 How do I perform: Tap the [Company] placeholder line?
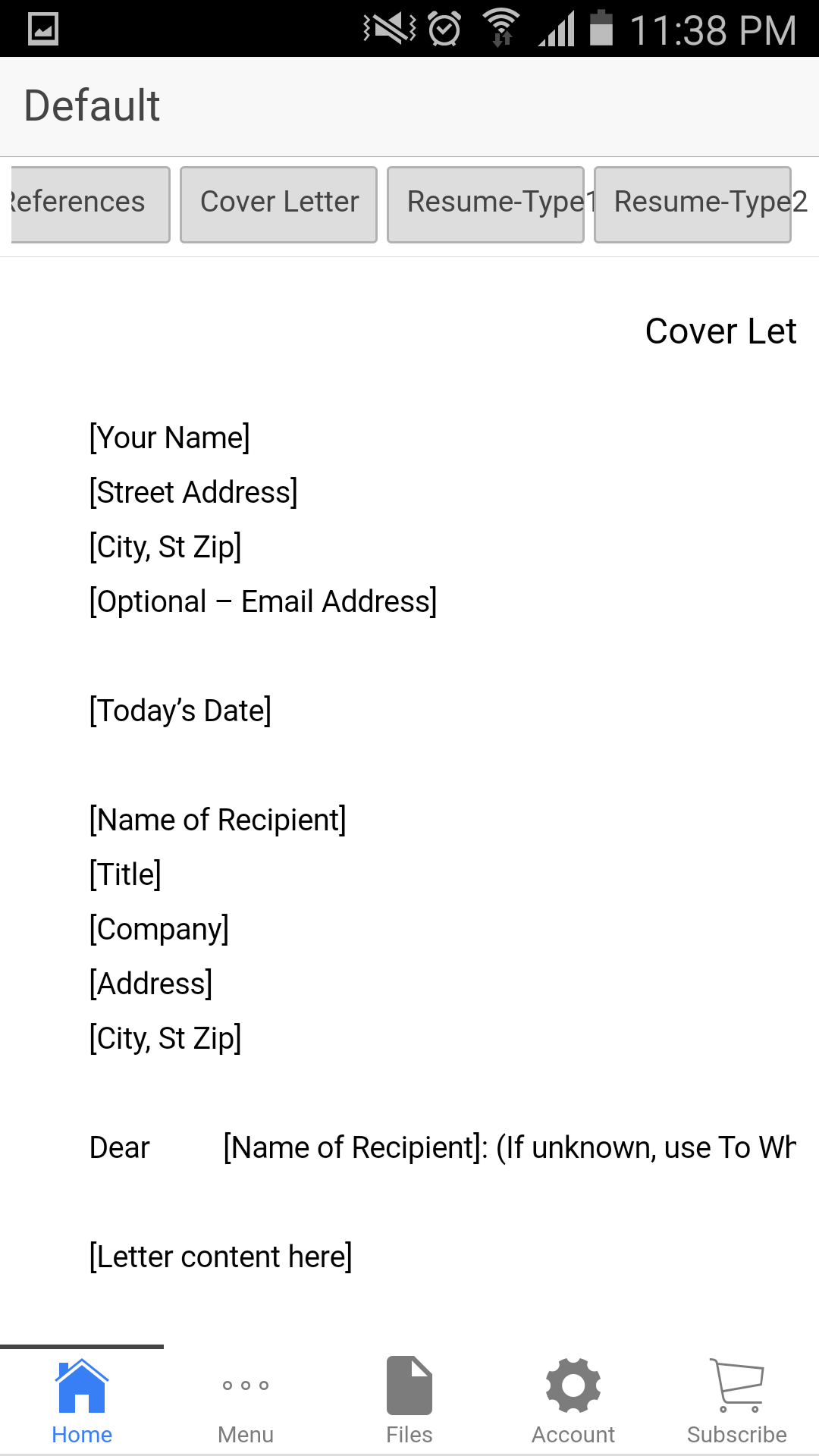point(159,928)
